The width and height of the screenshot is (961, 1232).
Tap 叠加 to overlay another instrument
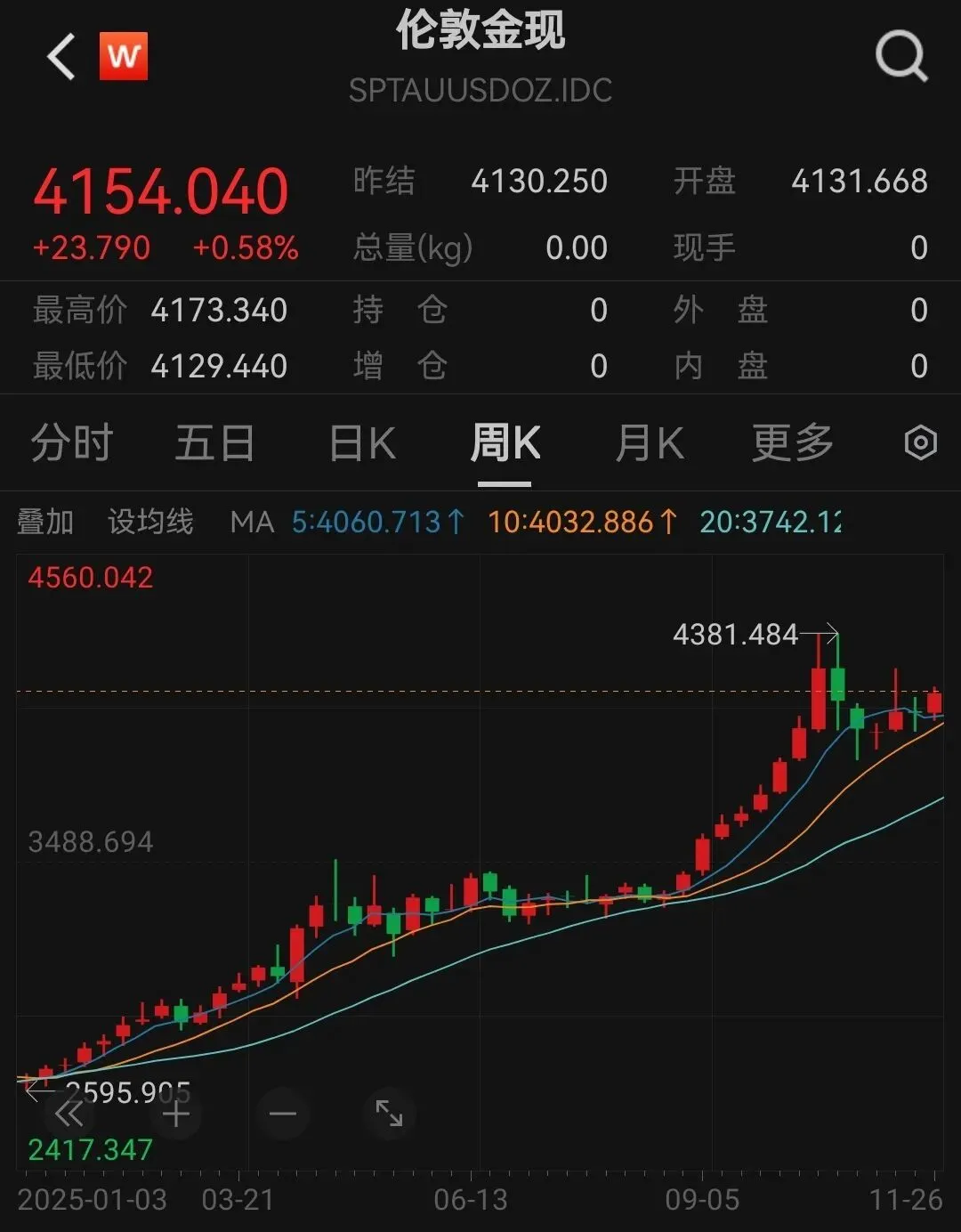tap(45, 522)
